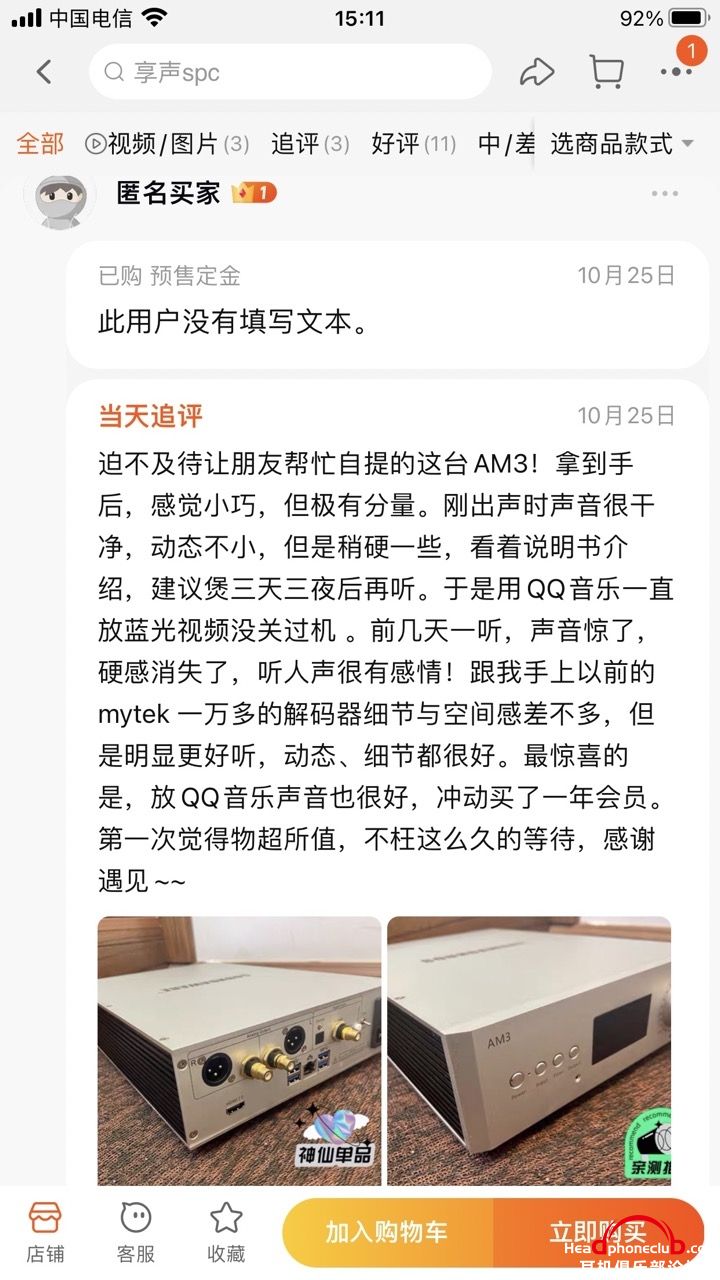The height and width of the screenshot is (1280, 720).
Task: View review photo of the AM3 front panel
Action: (529, 1050)
